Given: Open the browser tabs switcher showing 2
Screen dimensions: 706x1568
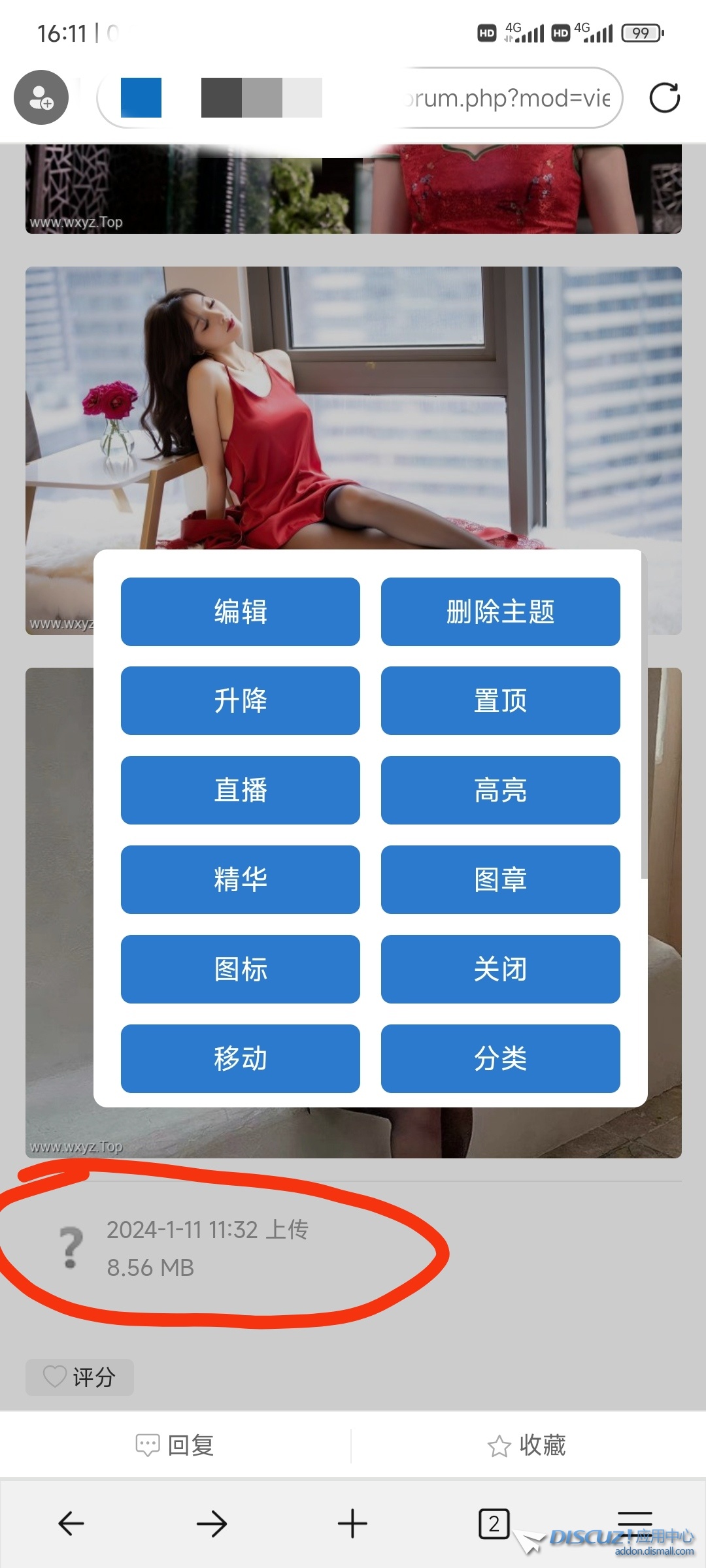Looking at the screenshot, I should (494, 1524).
